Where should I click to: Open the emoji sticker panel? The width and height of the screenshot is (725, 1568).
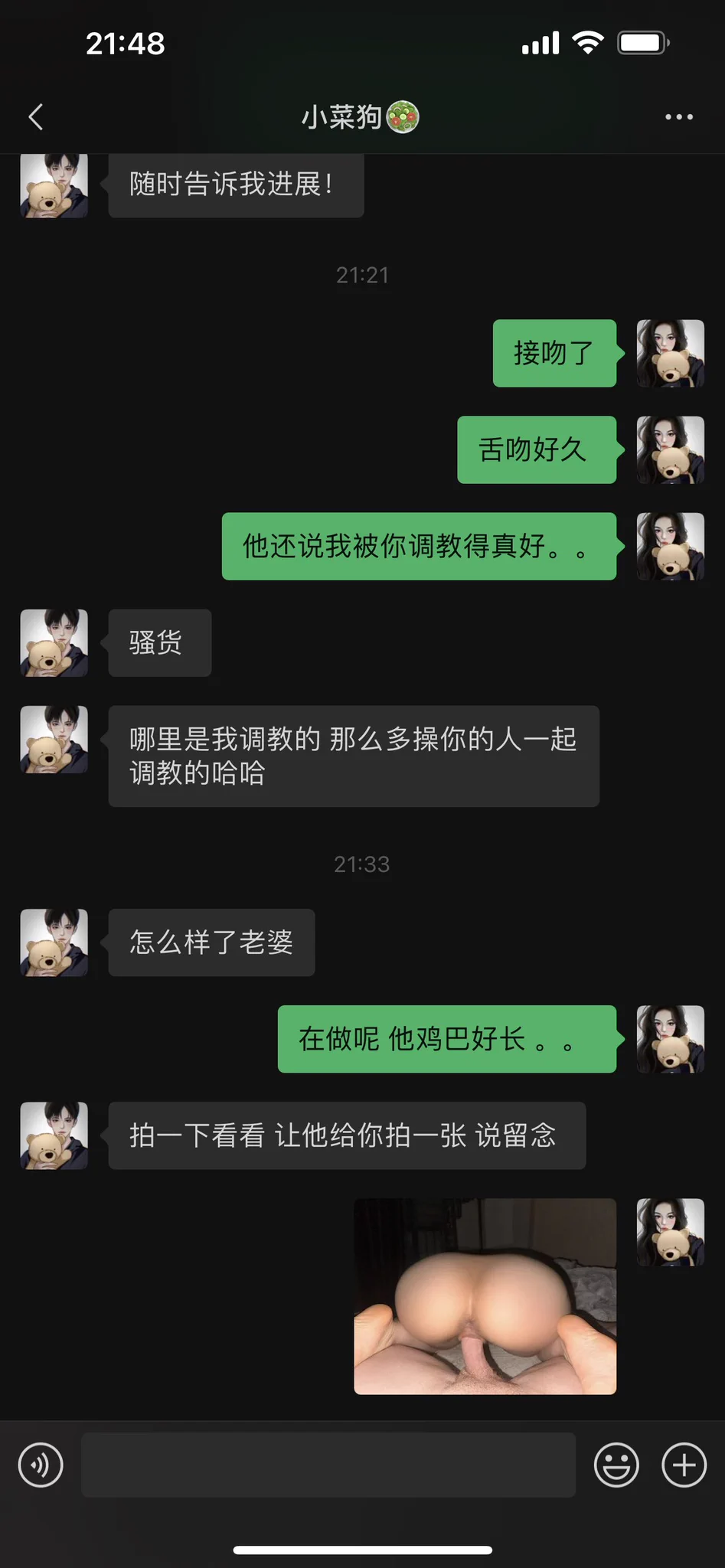(616, 1465)
